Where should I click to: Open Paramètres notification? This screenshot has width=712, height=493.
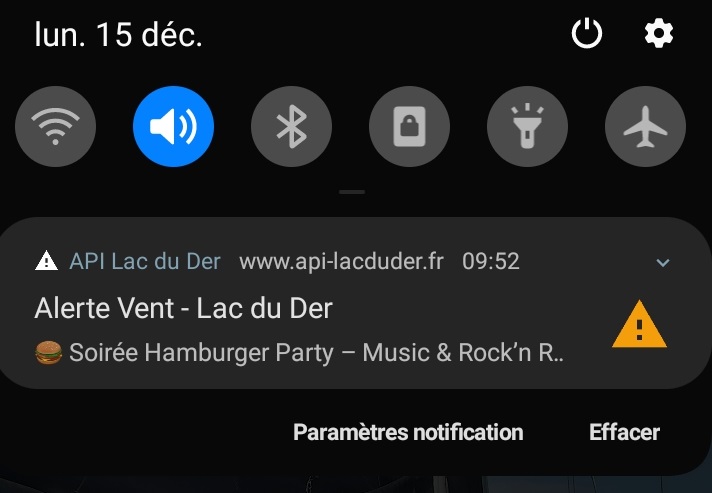pos(407,432)
